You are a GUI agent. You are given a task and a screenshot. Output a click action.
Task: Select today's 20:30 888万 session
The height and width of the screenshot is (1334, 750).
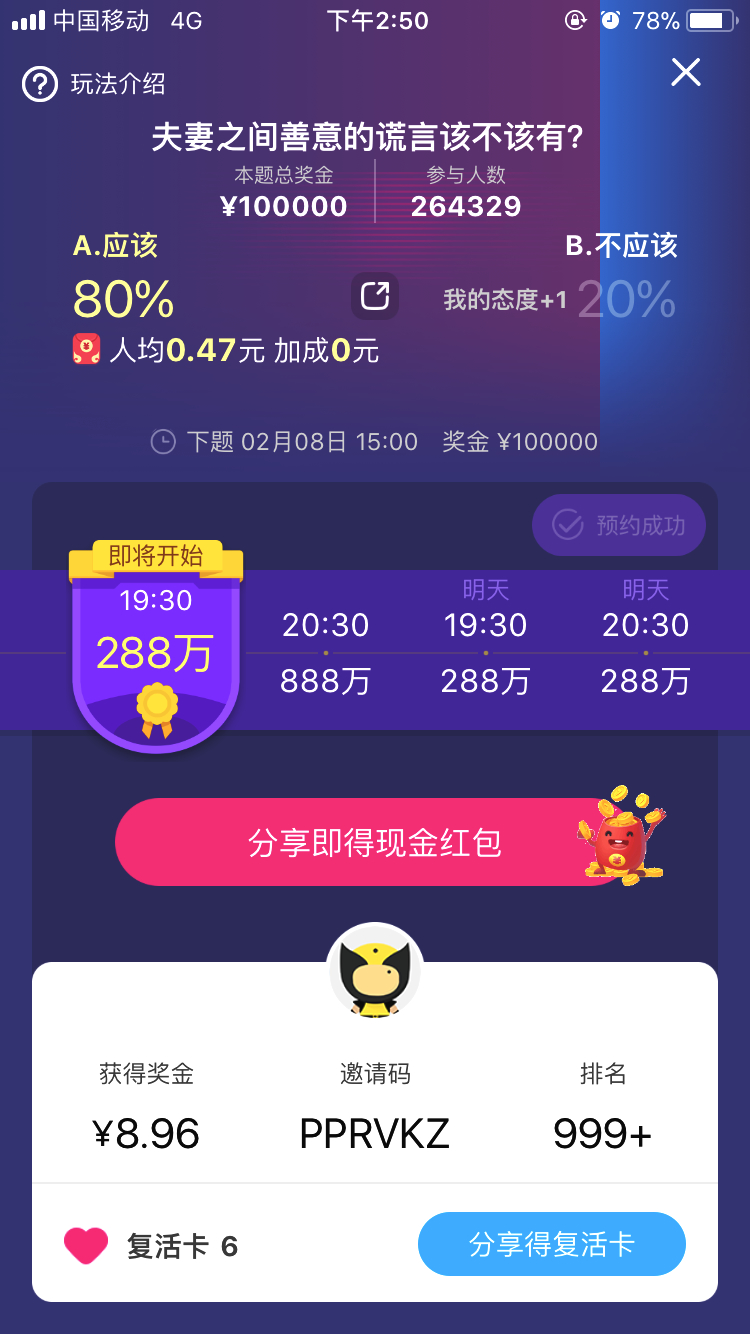point(325,652)
